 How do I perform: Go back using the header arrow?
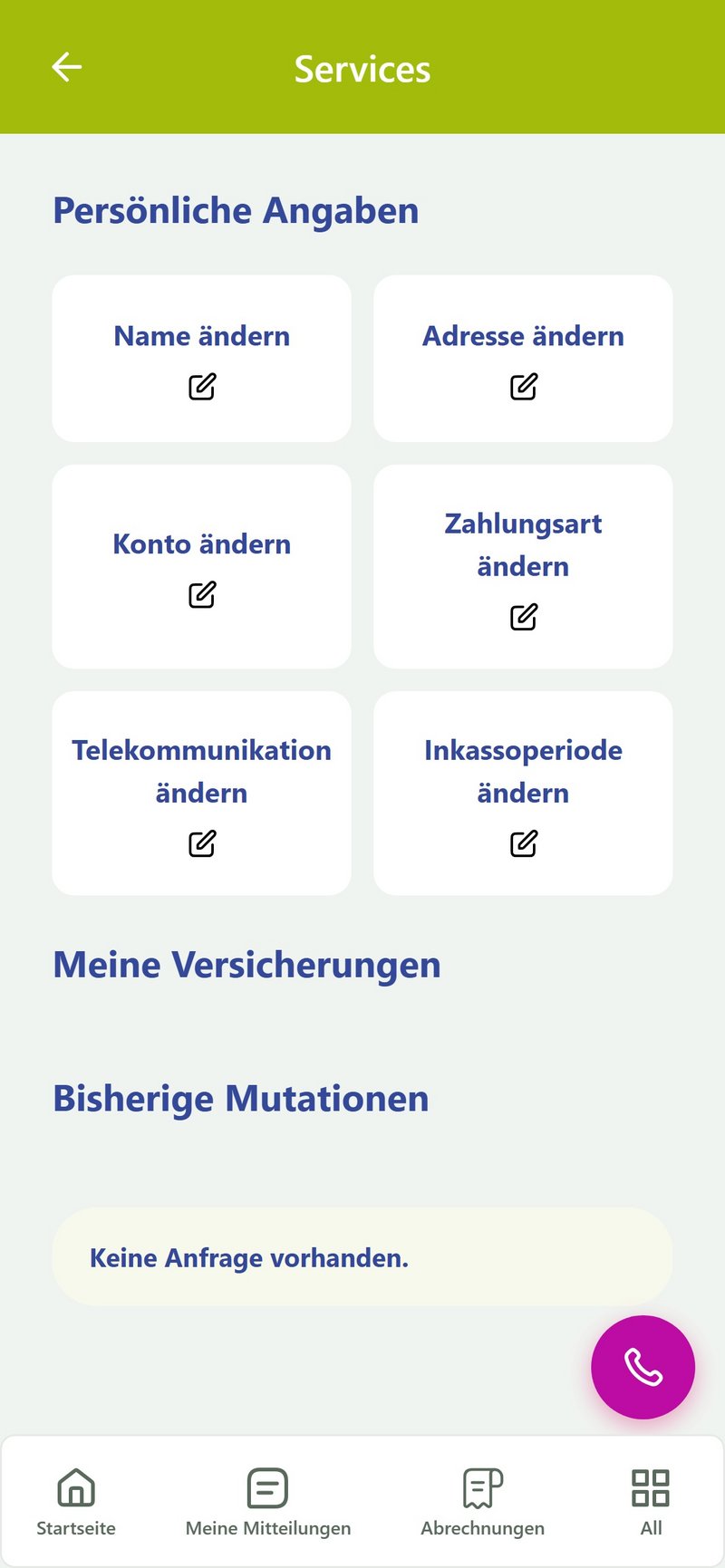67,67
